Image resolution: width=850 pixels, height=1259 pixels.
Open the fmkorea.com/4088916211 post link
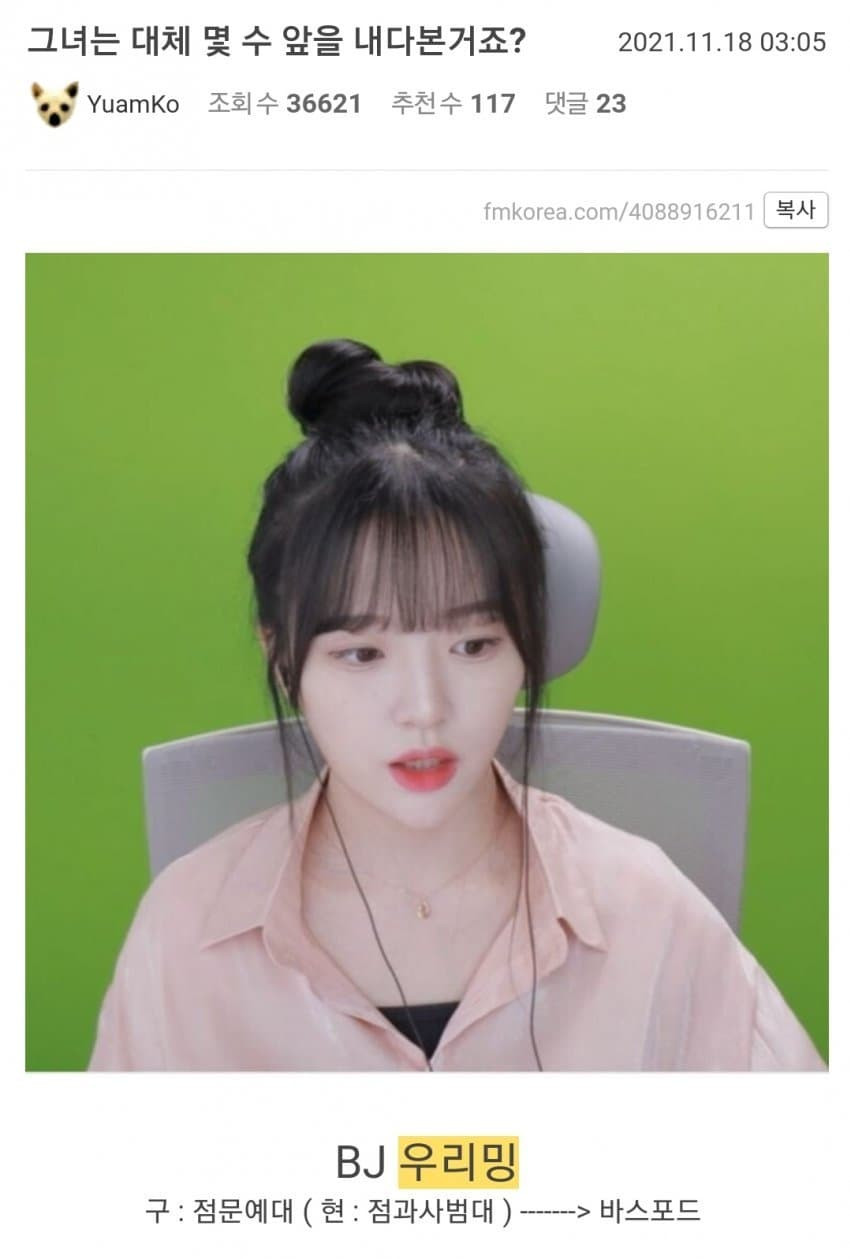[618, 212]
